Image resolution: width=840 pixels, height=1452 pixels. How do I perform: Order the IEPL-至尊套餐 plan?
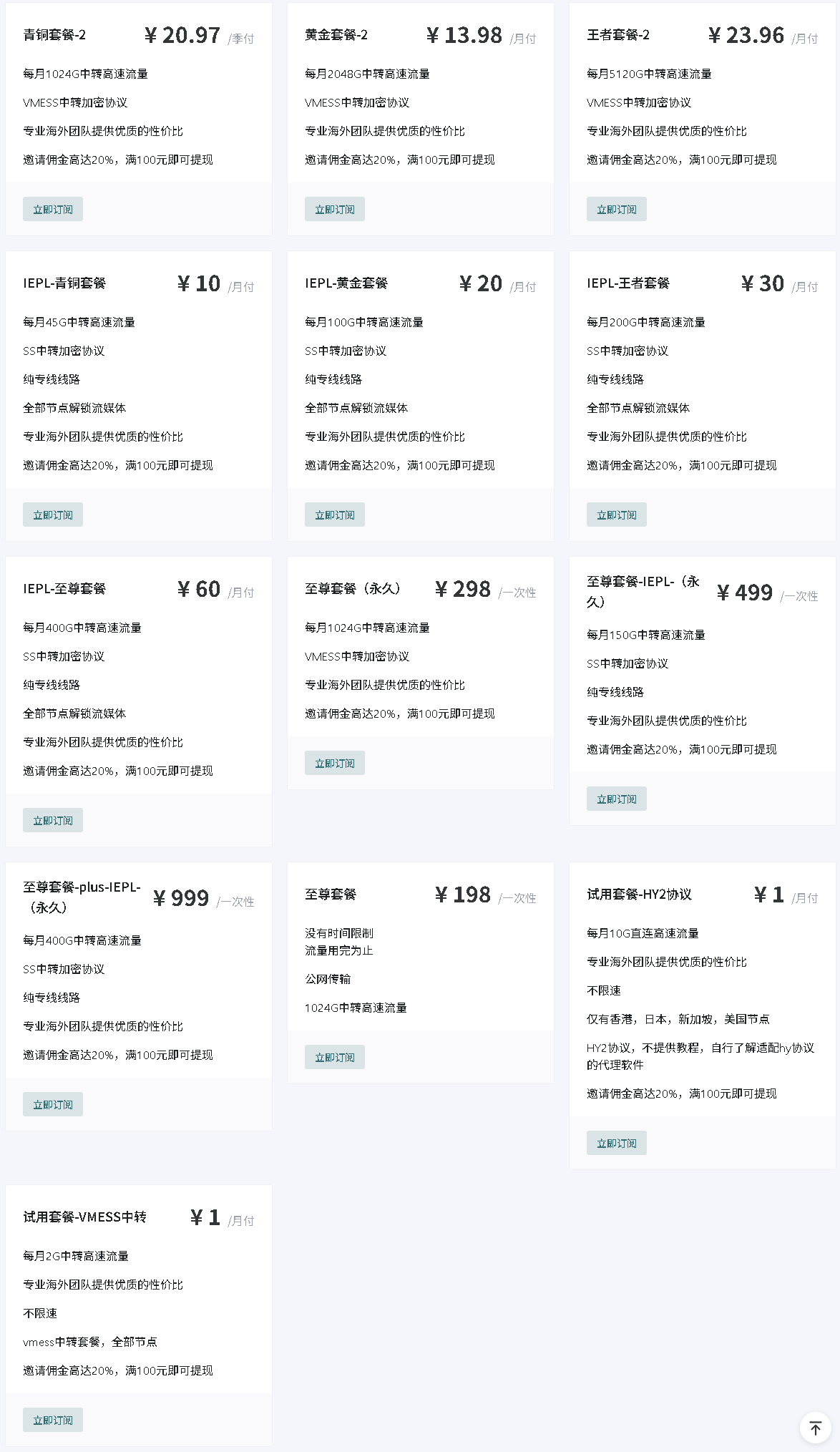coord(53,820)
